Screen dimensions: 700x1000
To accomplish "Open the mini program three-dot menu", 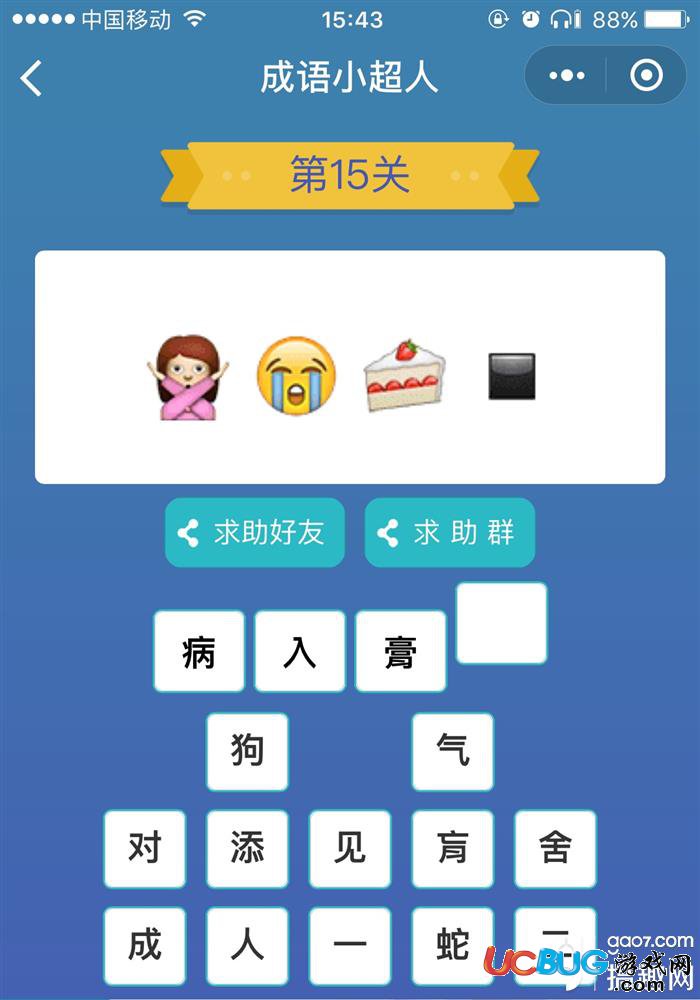I will tap(567, 76).
